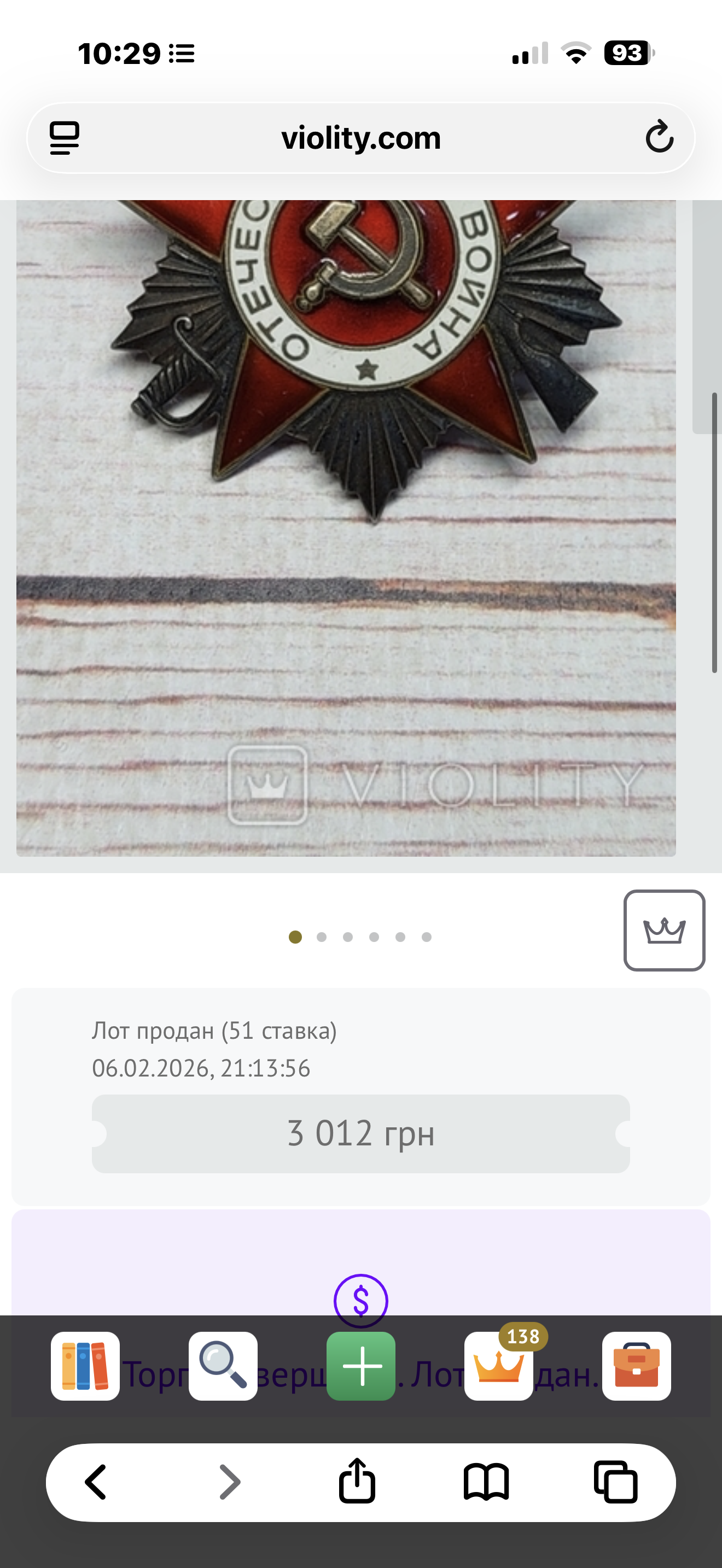
Task: Open the page menu in the address bar
Action: tap(65, 138)
